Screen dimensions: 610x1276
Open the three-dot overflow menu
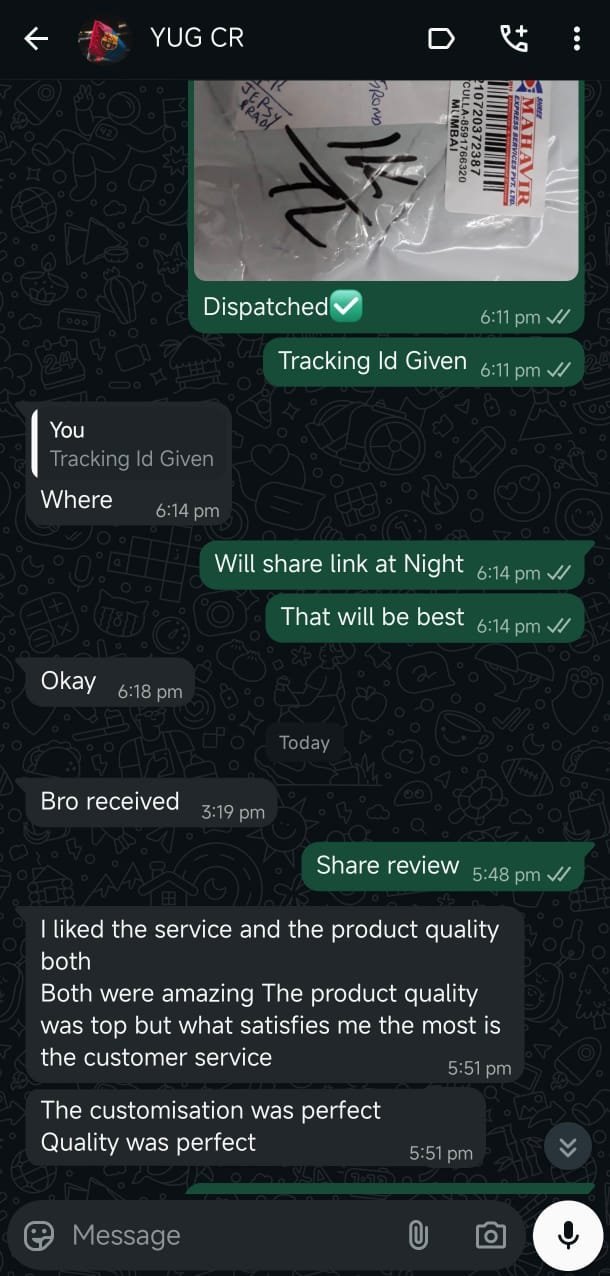(x=577, y=39)
